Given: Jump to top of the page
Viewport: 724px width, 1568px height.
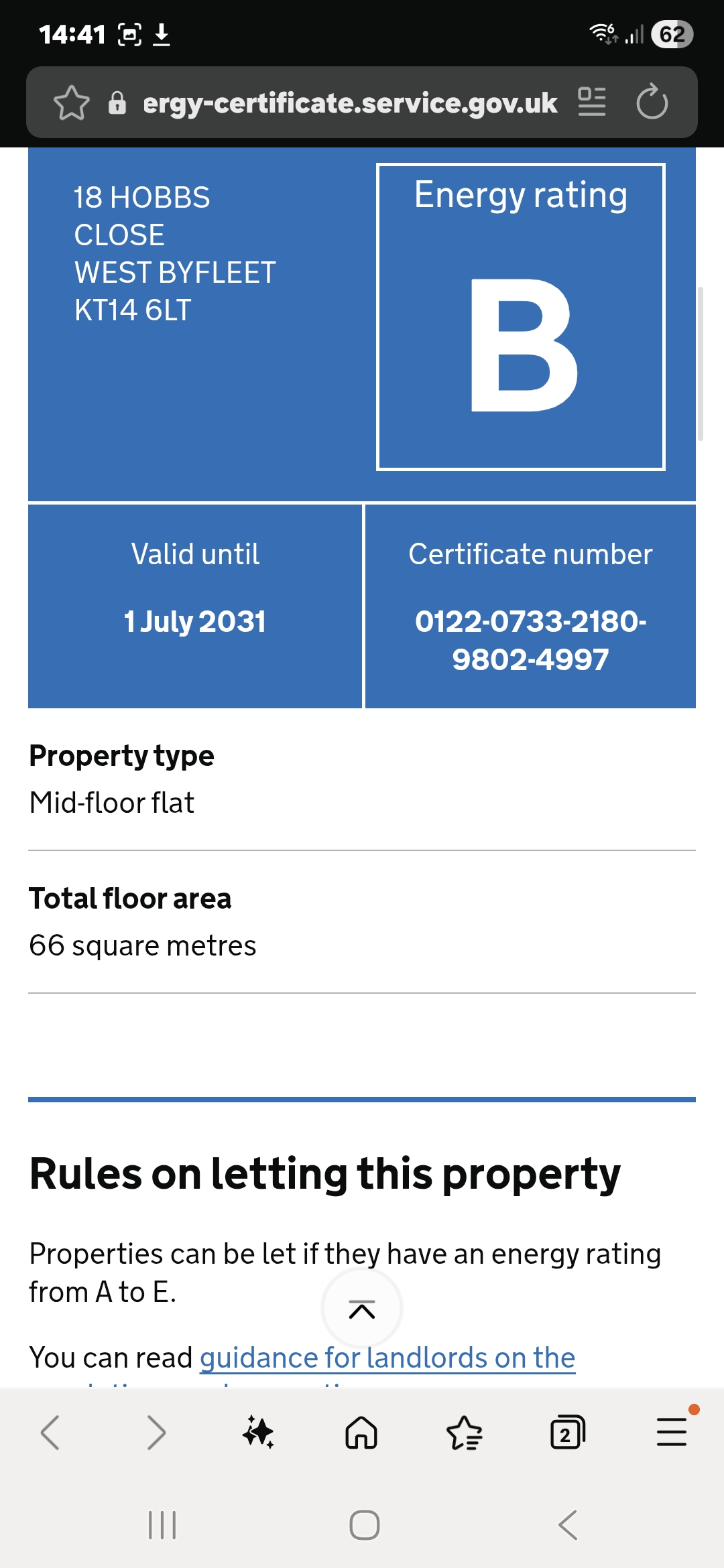Looking at the screenshot, I should [362, 1309].
